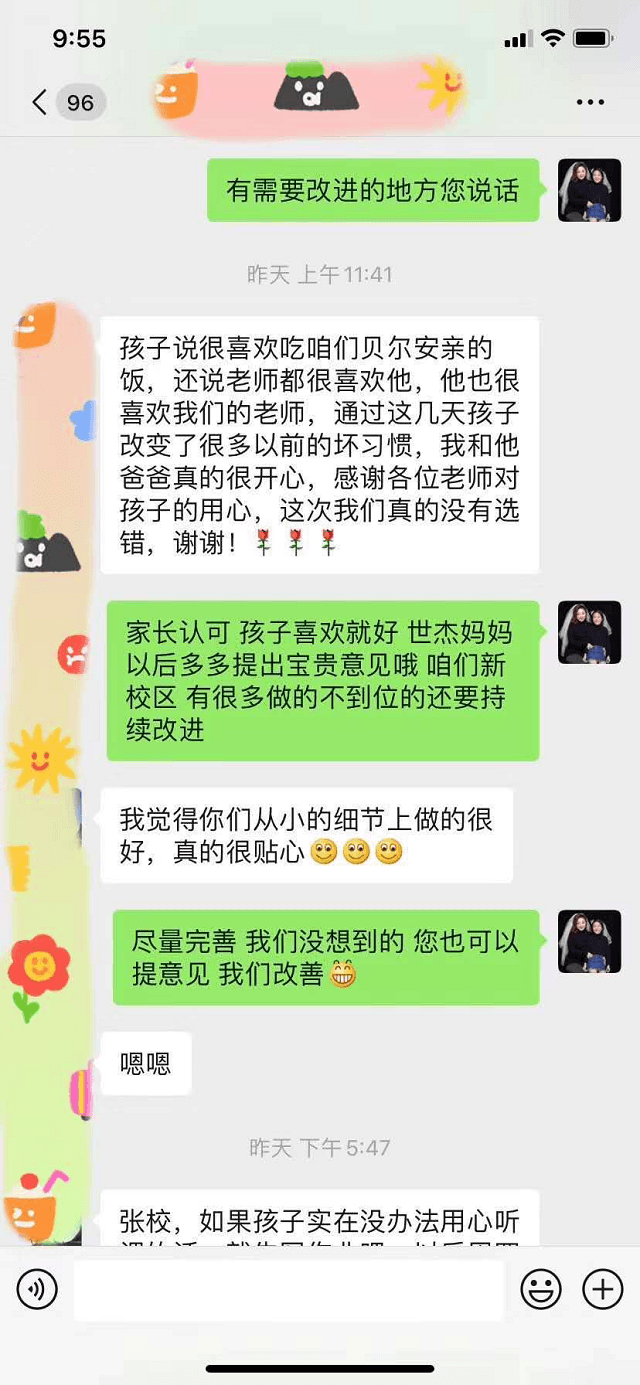Switch to voice message input

[x=37, y=1290]
